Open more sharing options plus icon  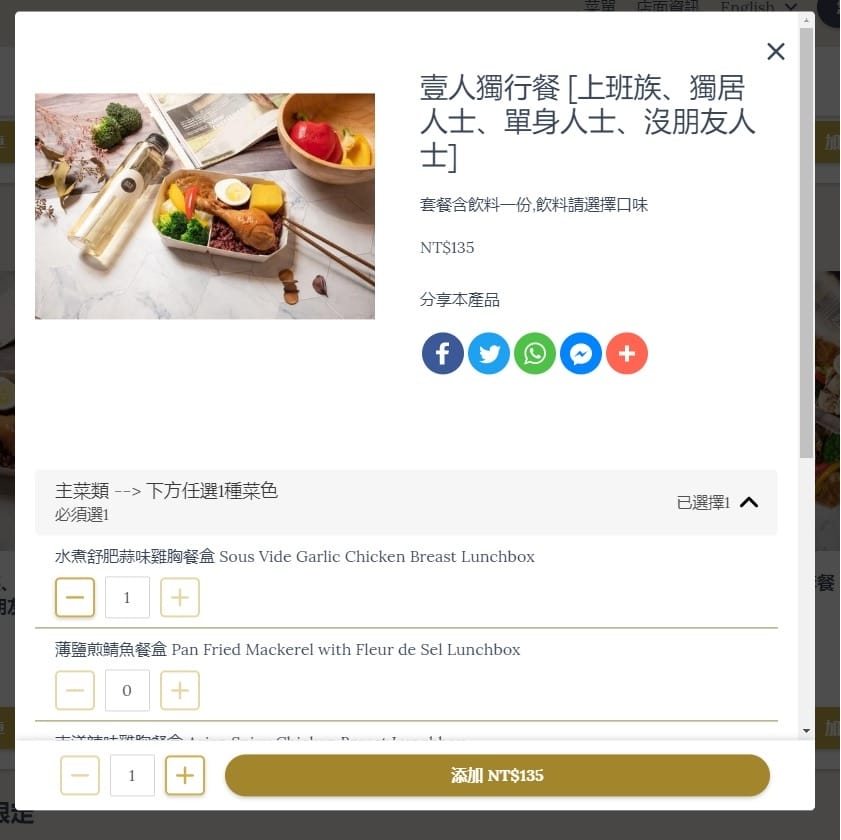coord(627,354)
